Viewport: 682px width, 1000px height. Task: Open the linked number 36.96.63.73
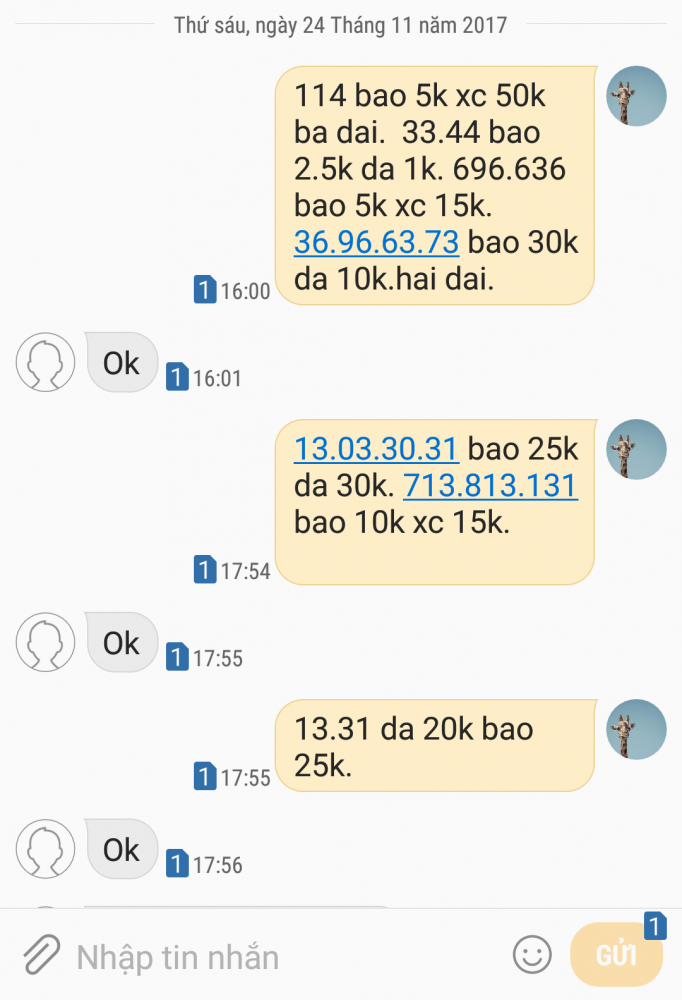pyautogui.click(x=376, y=242)
